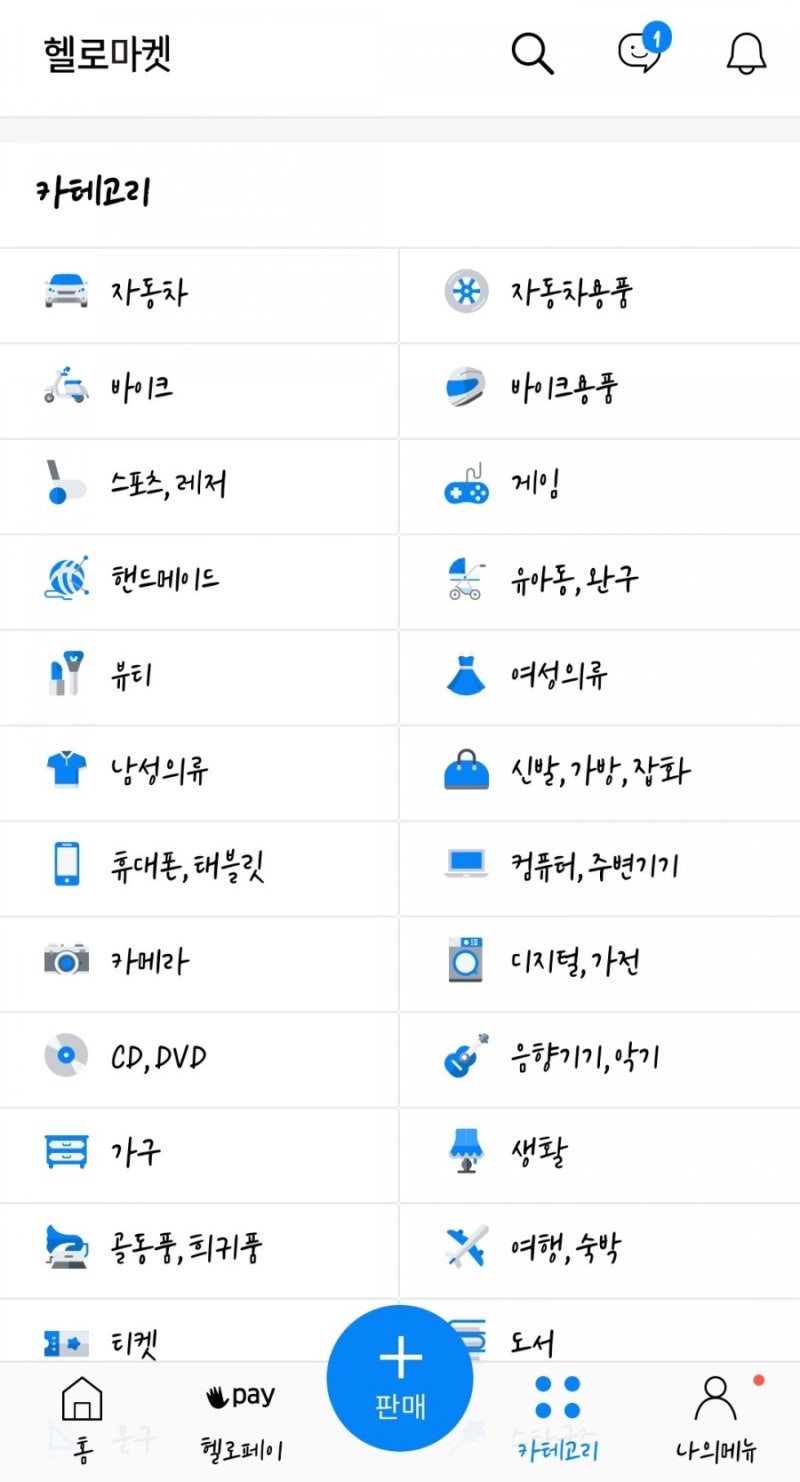Switch to the 홈 tab

click(x=82, y=1415)
